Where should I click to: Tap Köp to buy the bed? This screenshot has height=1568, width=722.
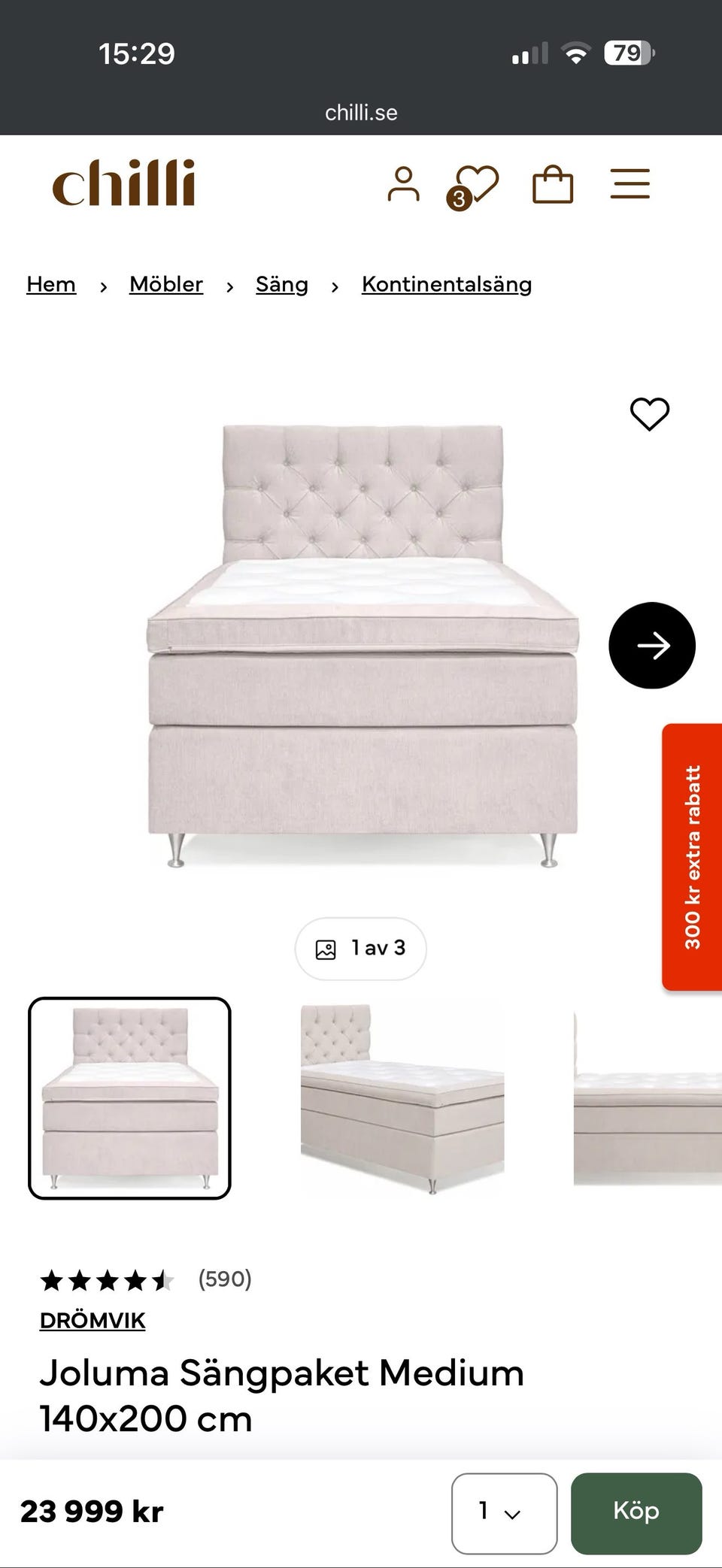pyautogui.click(x=636, y=1513)
